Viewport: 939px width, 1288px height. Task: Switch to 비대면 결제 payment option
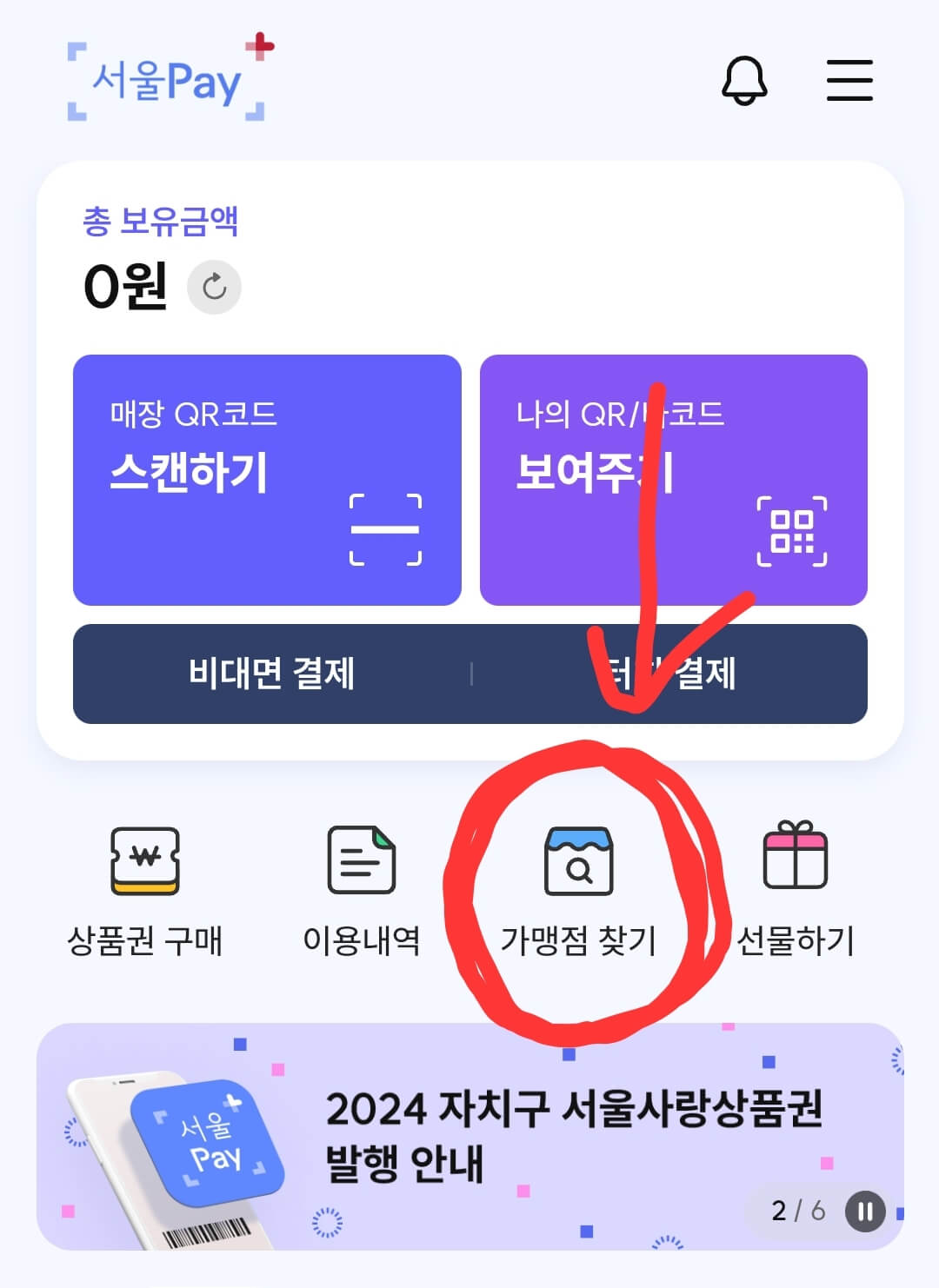click(273, 674)
